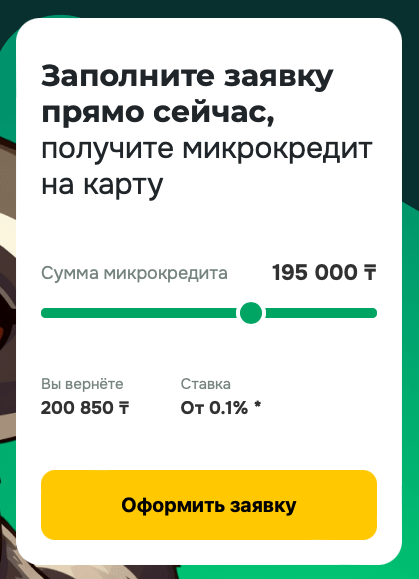Tap the microcredit amount slider handle
419x579 pixels.
click(x=251, y=313)
